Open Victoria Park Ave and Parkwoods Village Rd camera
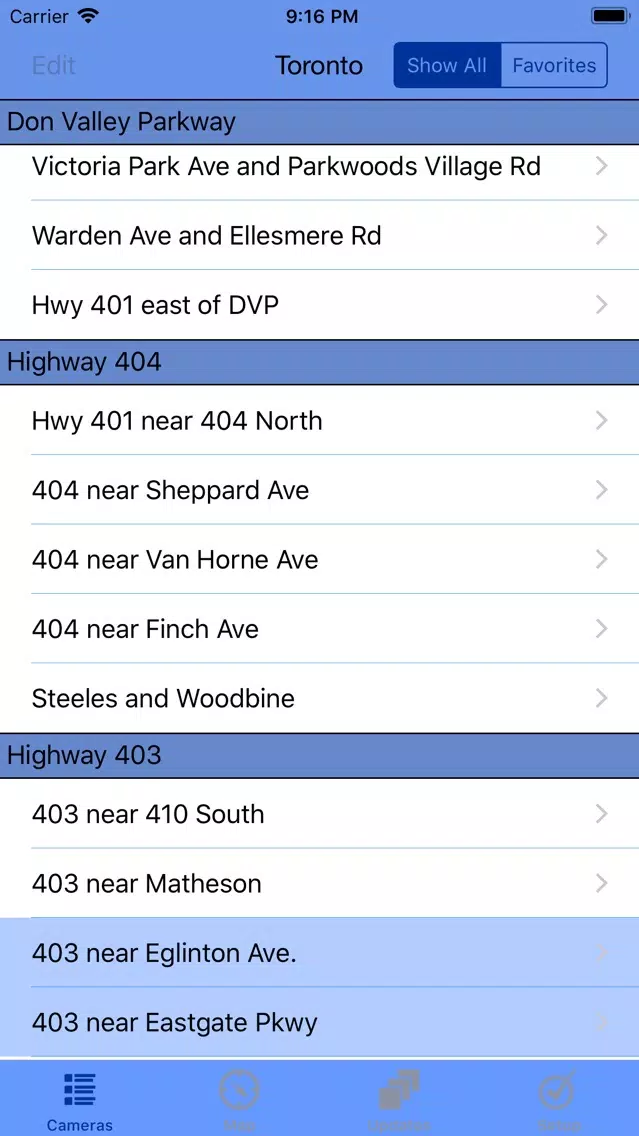 coord(320,167)
